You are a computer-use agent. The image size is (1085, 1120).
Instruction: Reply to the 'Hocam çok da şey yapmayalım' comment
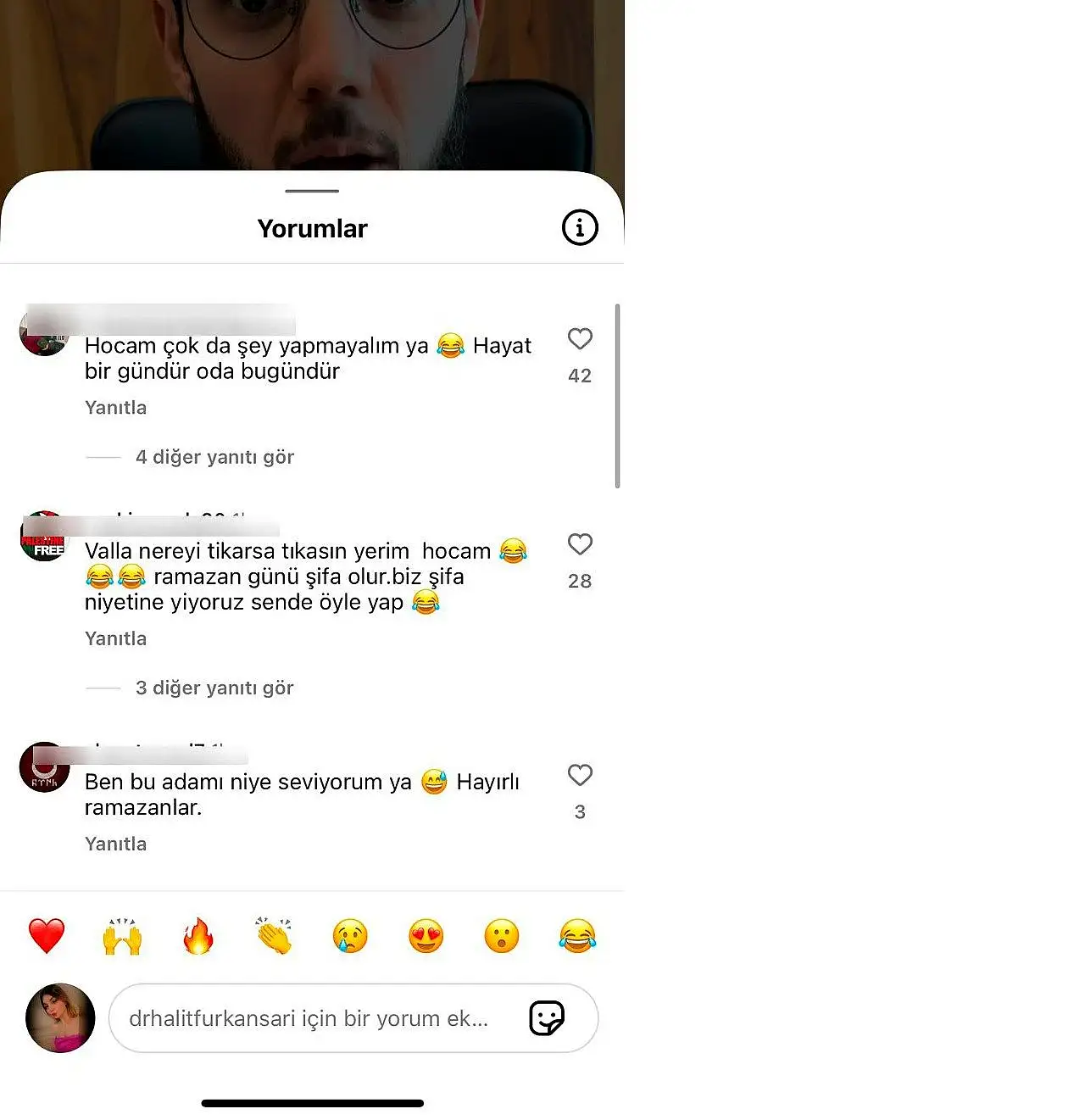[115, 408]
